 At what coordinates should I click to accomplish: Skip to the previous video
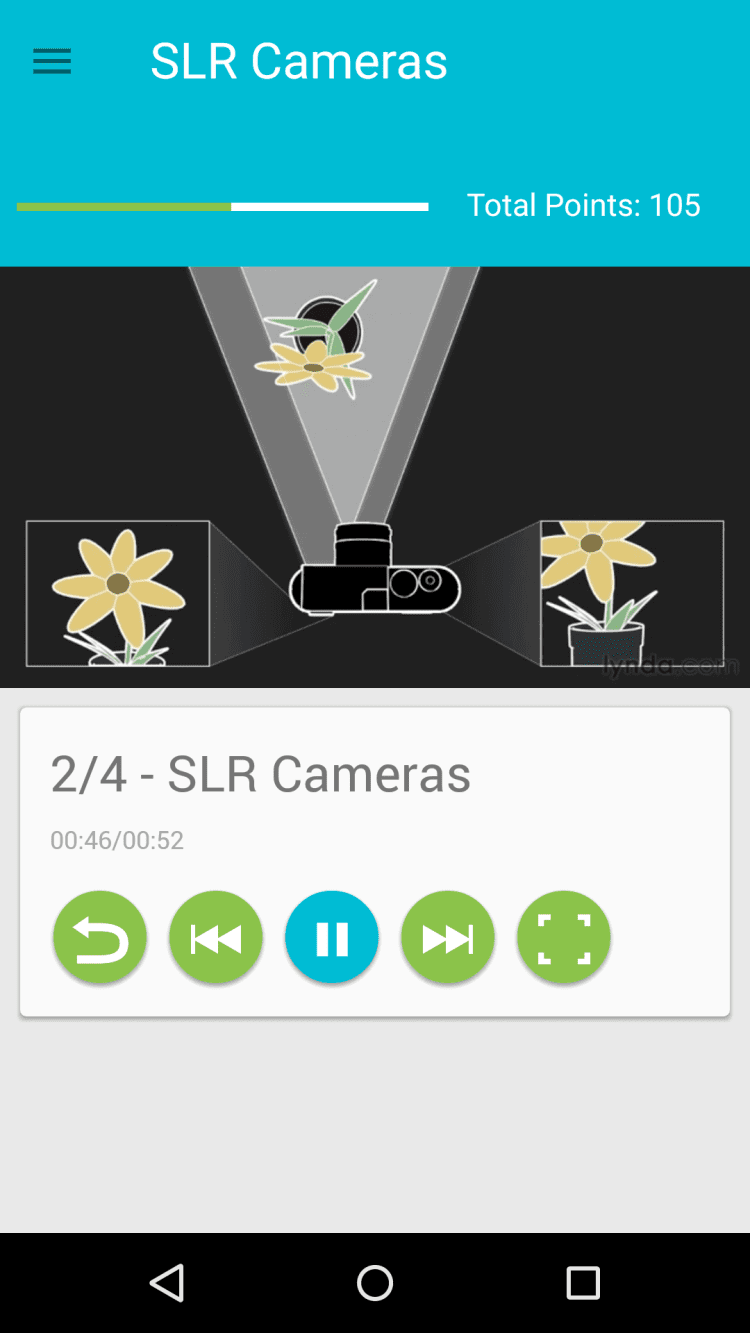216,938
